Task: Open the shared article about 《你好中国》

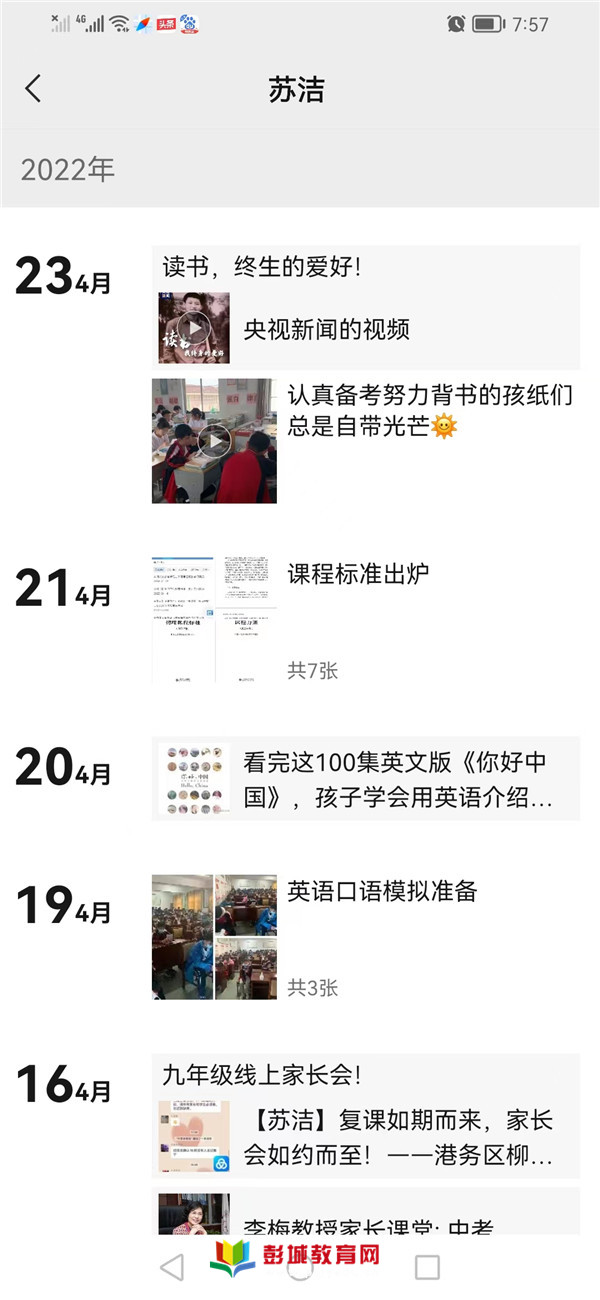Action: [366, 780]
